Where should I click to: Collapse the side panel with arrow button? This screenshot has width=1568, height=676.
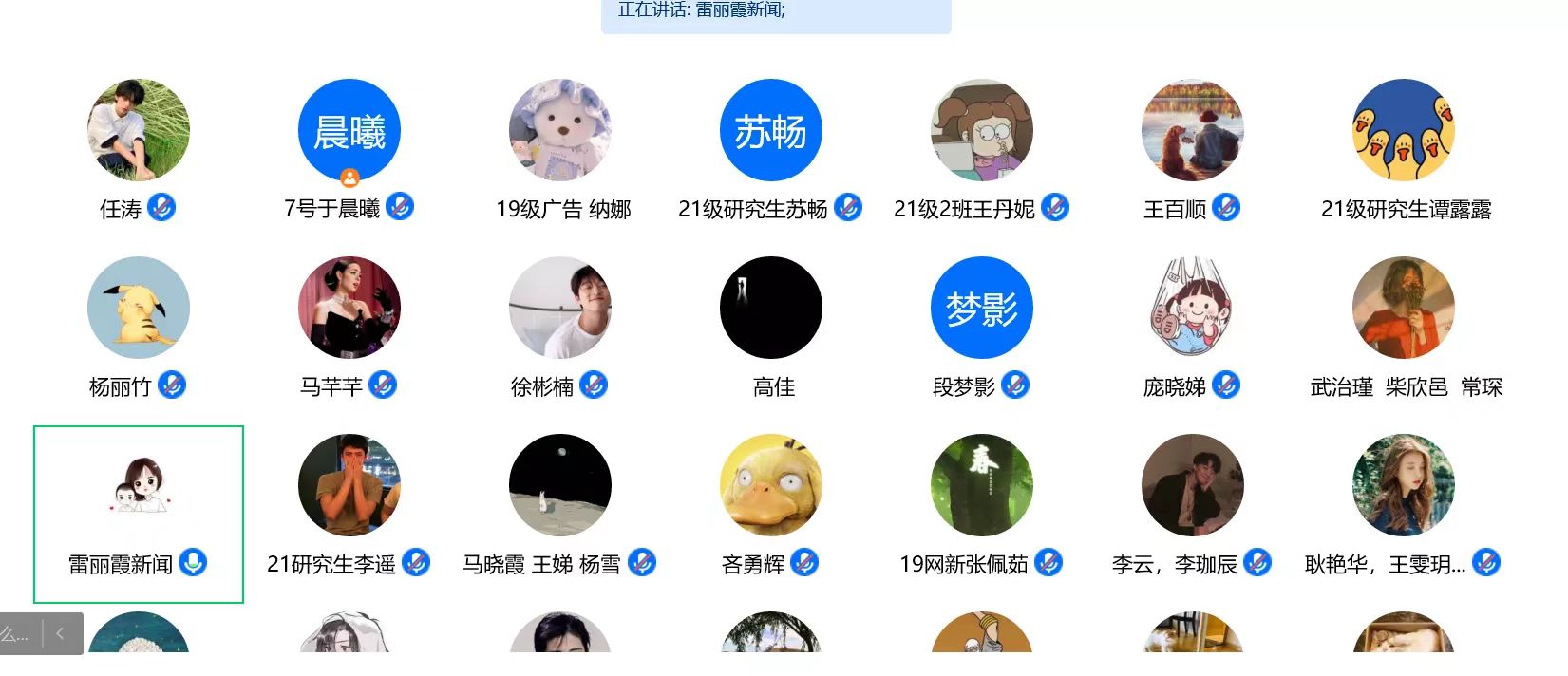pos(60,633)
